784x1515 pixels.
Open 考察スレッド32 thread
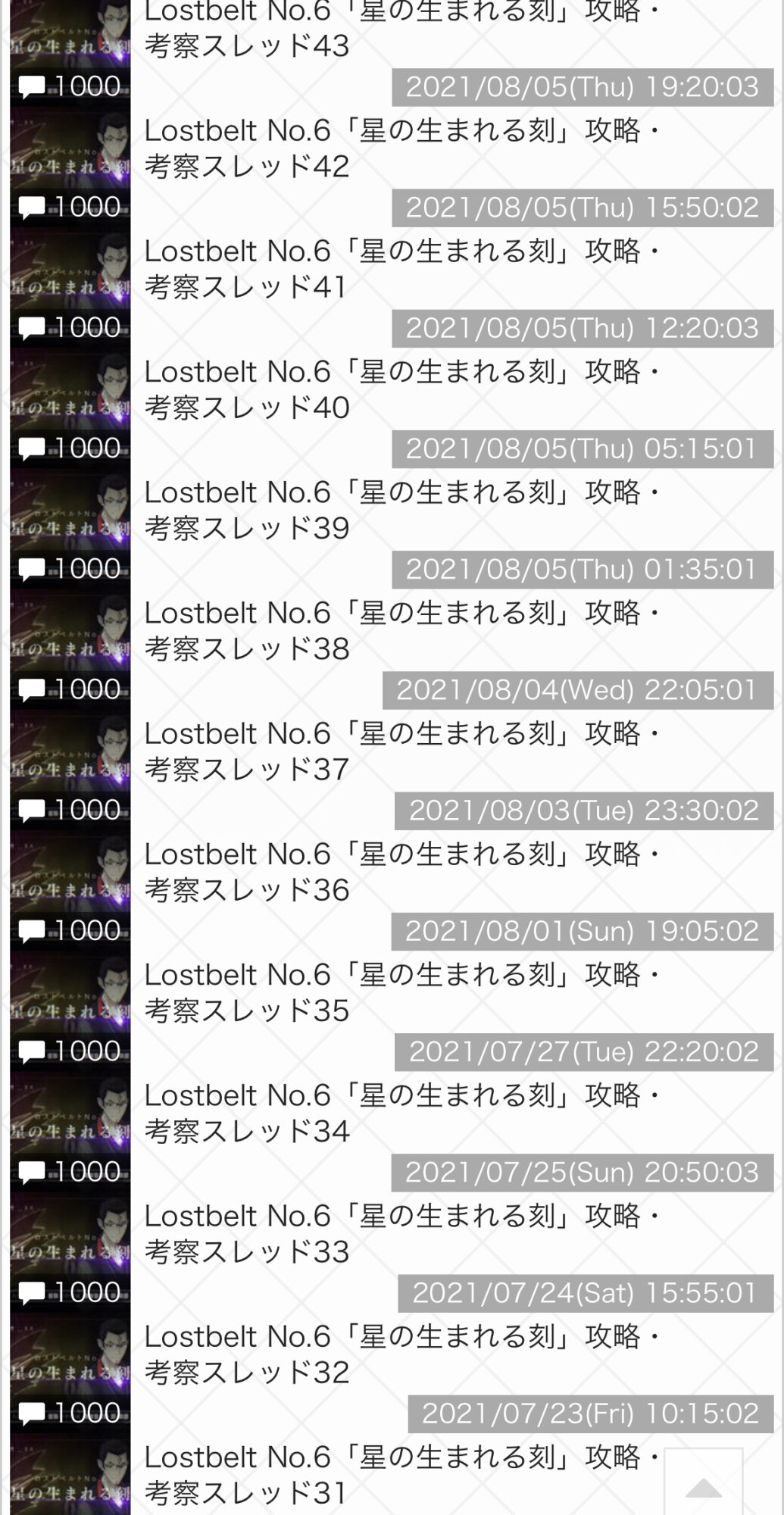click(x=401, y=1354)
